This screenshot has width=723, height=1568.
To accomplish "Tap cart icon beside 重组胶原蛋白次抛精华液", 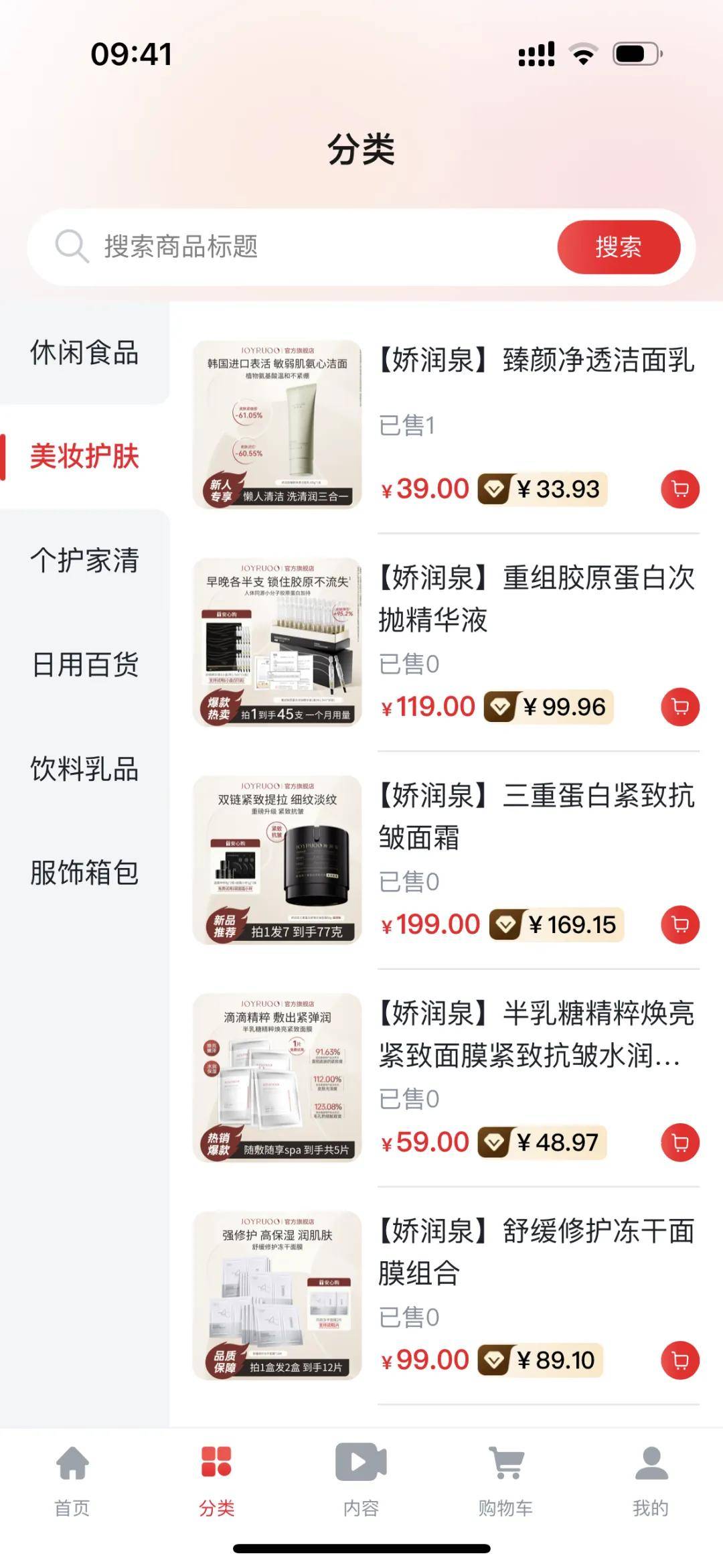I will click(680, 706).
